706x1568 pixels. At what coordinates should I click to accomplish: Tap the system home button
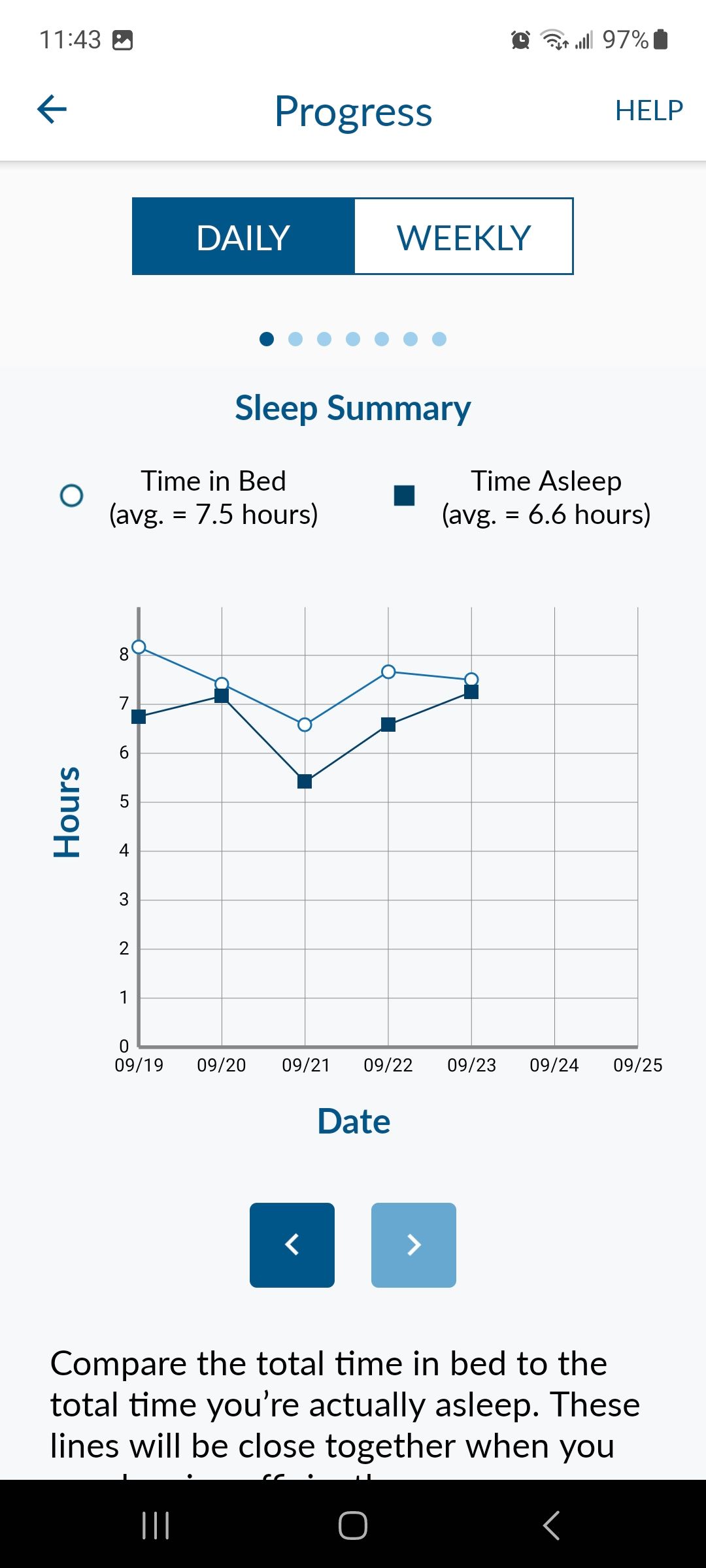(x=353, y=1526)
